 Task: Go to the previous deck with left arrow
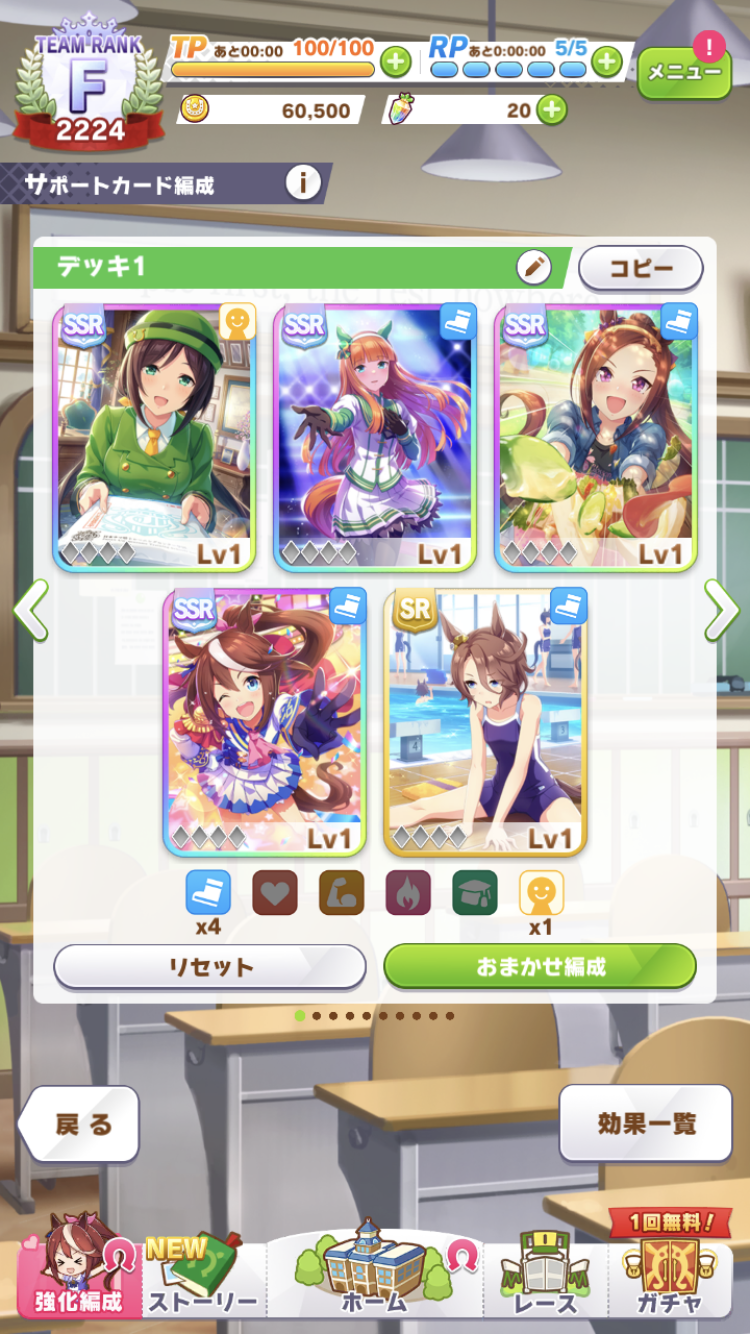pos(30,610)
